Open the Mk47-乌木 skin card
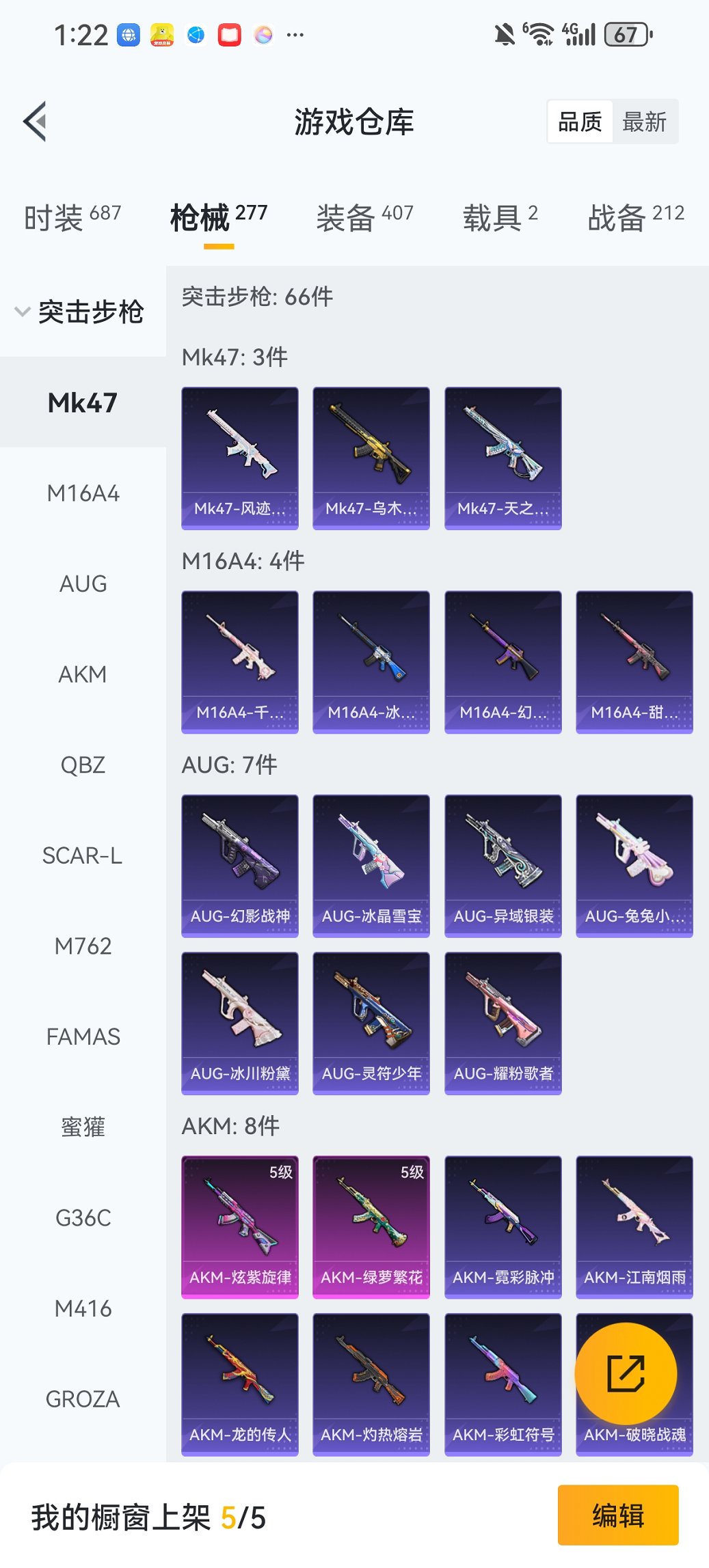The image size is (709, 1568). tap(371, 458)
